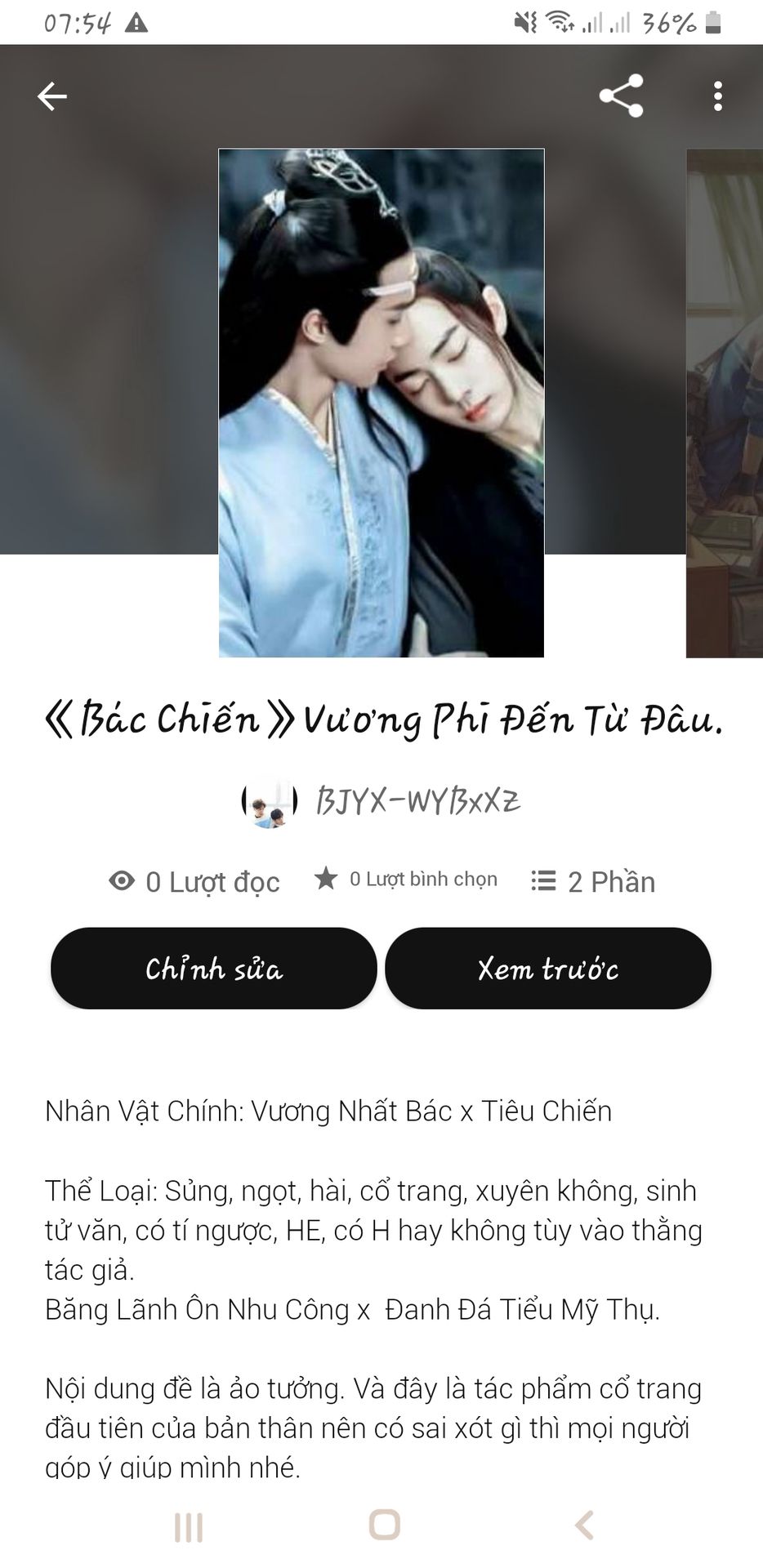Select the next story cover on the right
Screen dimensions: 763x1568
(725, 403)
